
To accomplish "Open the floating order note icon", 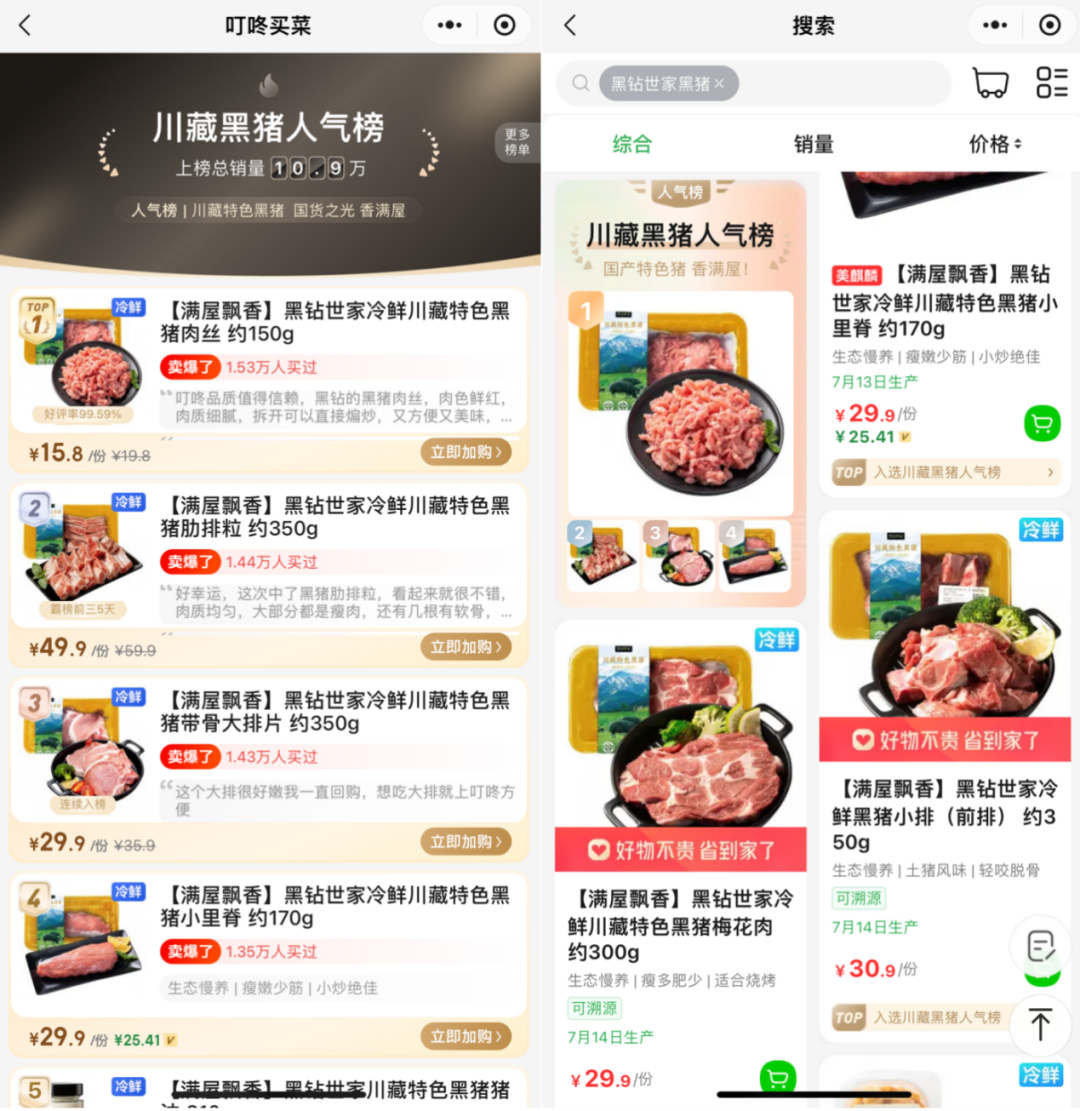I will click(1041, 944).
